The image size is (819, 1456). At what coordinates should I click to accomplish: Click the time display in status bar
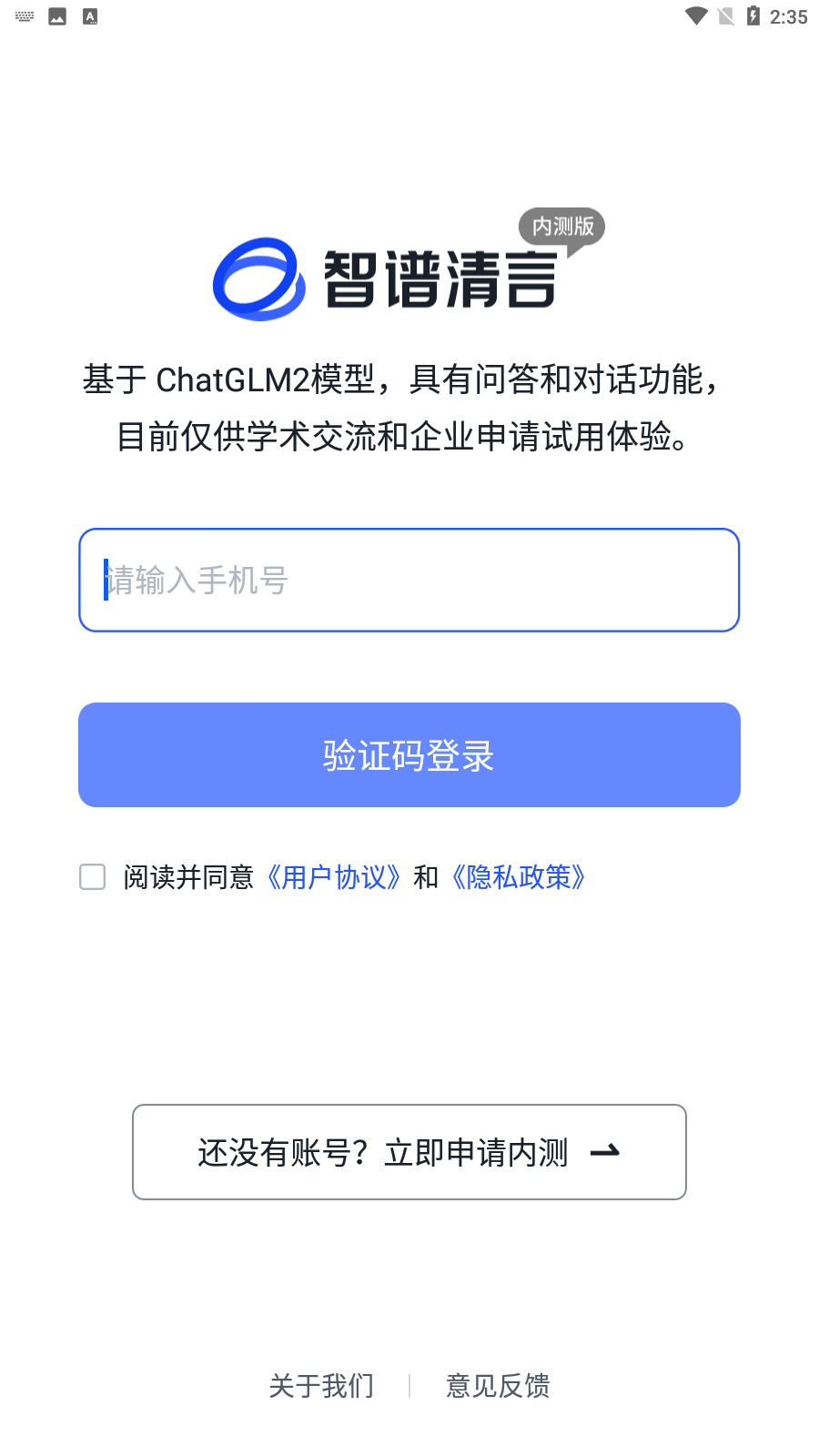click(x=786, y=15)
